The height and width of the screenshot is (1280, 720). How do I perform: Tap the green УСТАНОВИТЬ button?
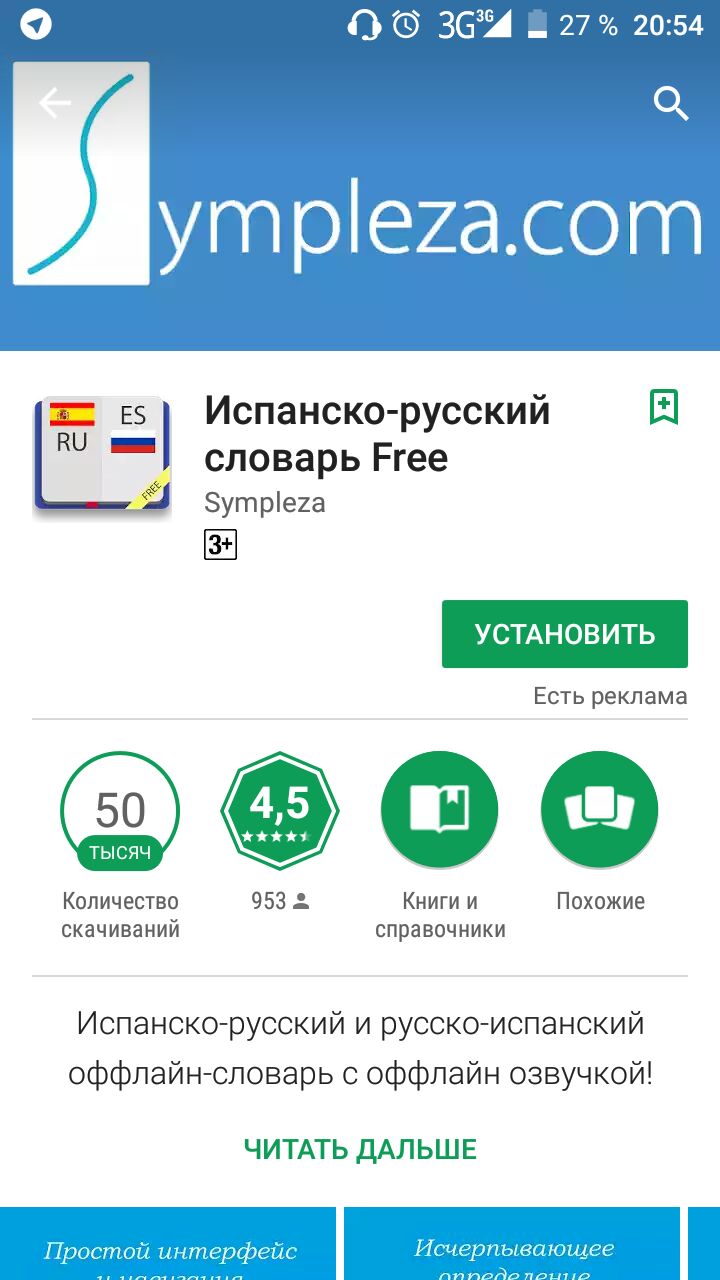point(564,634)
